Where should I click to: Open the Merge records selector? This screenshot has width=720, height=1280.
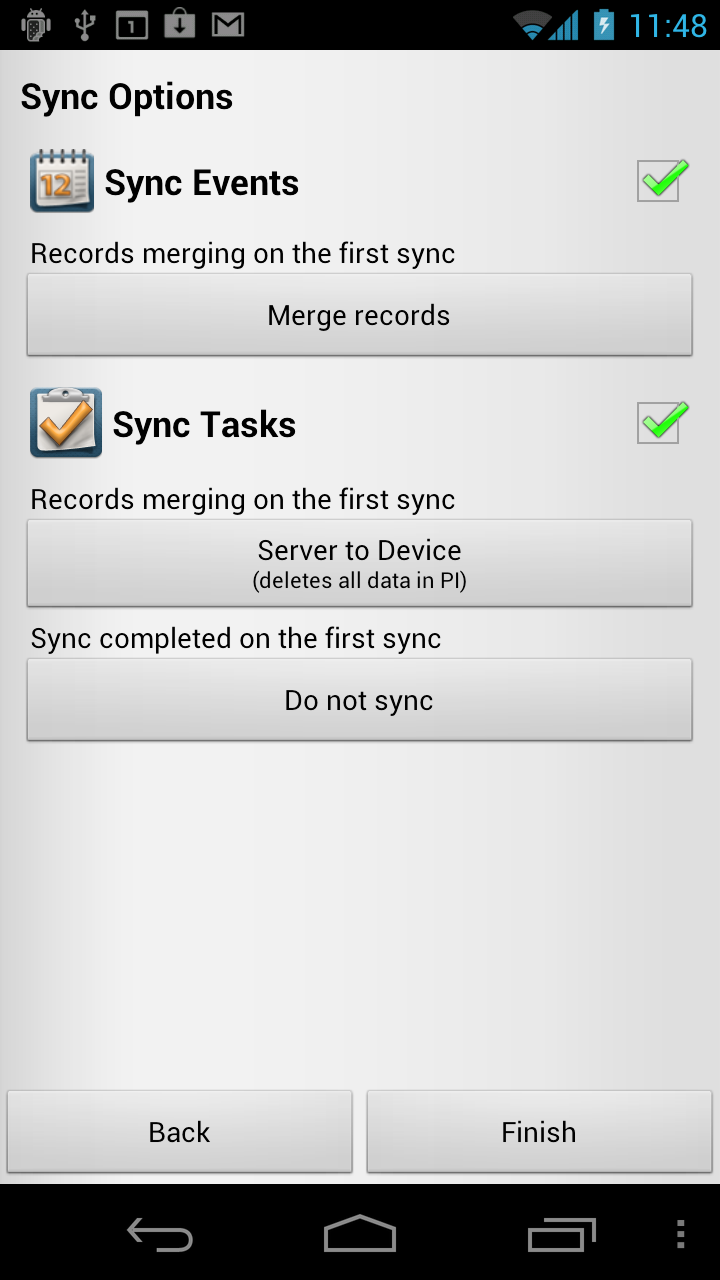click(359, 314)
